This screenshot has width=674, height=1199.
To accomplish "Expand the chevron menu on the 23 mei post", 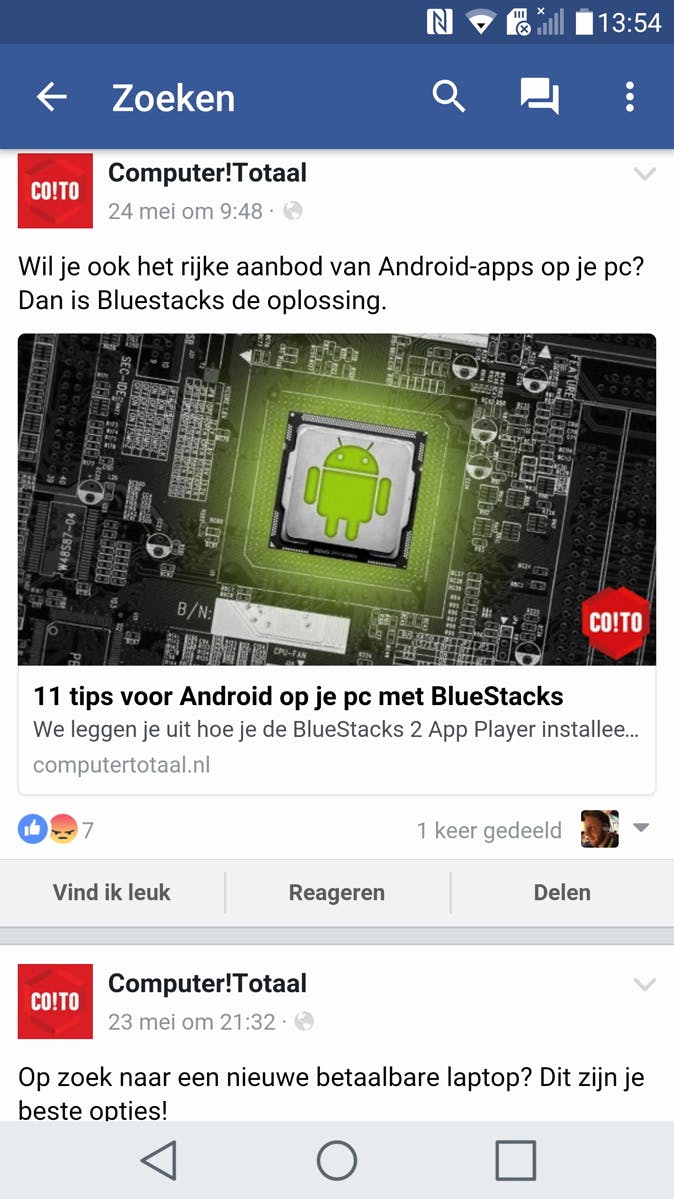I will (x=645, y=985).
